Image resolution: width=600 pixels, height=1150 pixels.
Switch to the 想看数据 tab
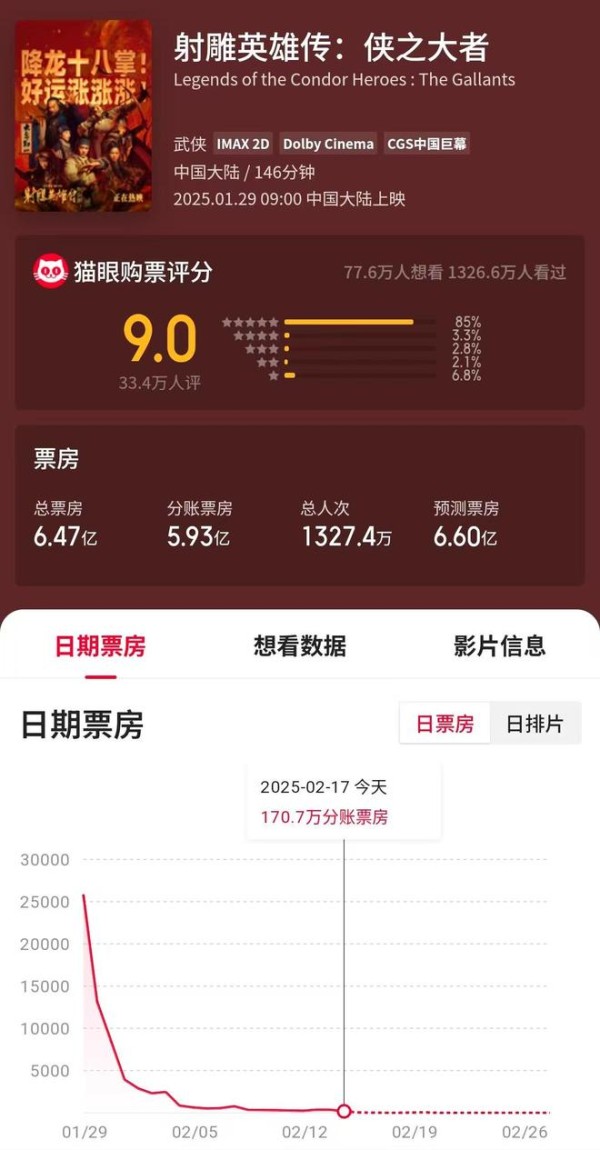[x=300, y=646]
